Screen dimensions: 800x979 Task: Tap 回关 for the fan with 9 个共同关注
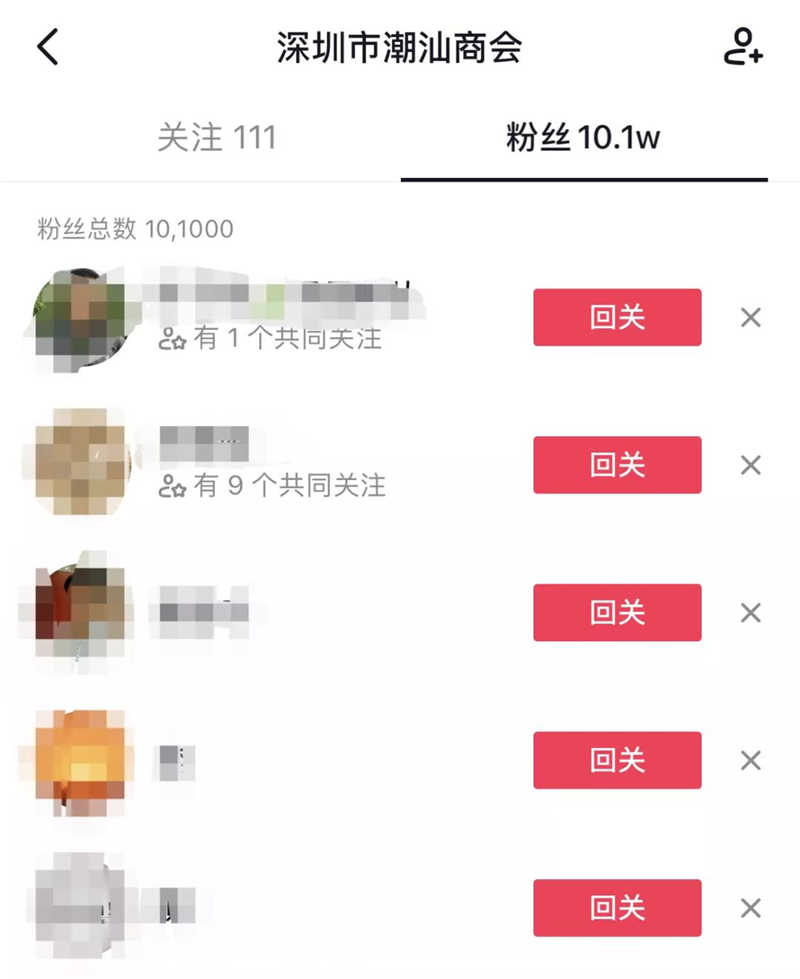coord(617,465)
